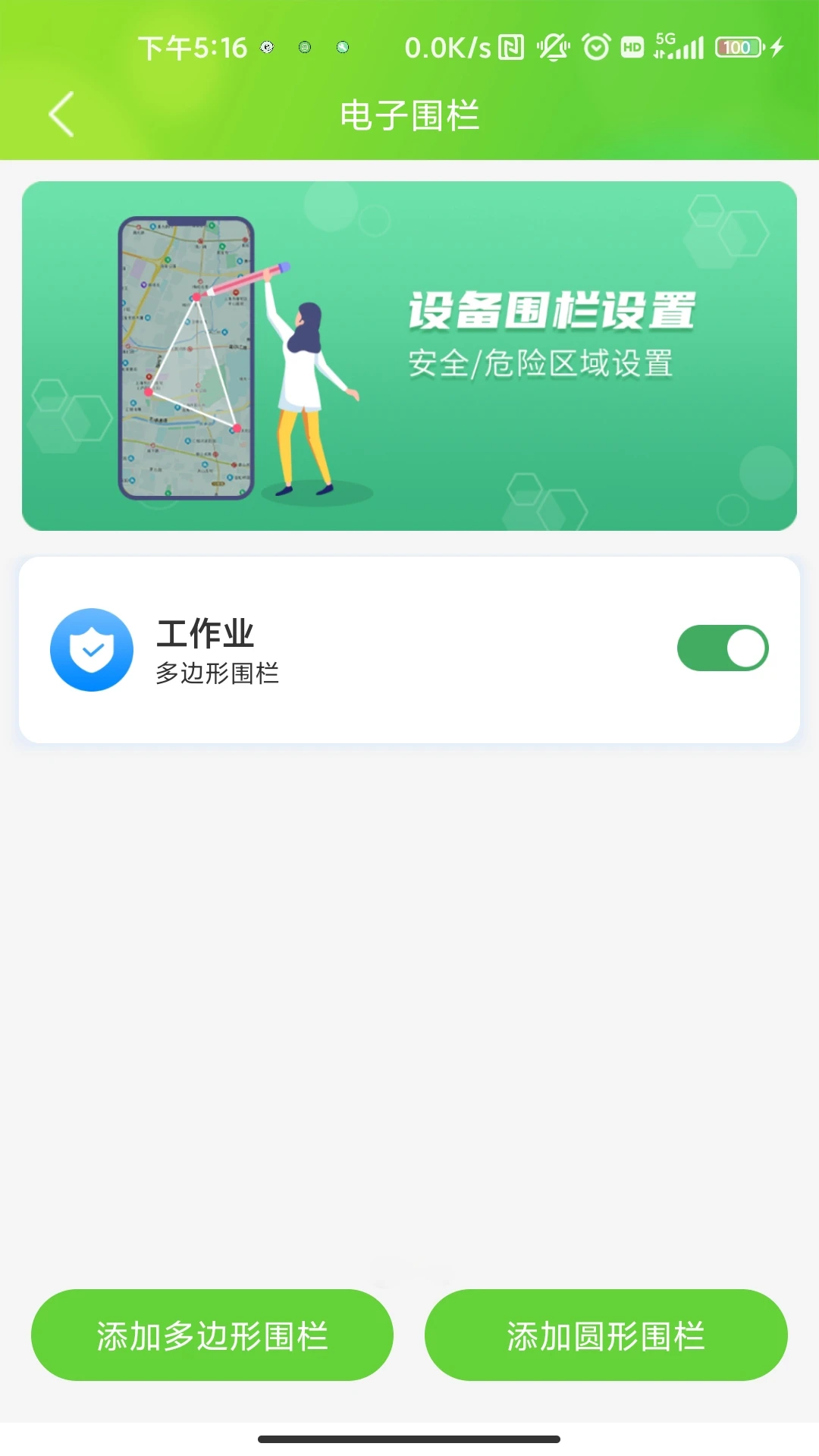Tap the HD indicator icon
819x1456 pixels.
(x=632, y=47)
